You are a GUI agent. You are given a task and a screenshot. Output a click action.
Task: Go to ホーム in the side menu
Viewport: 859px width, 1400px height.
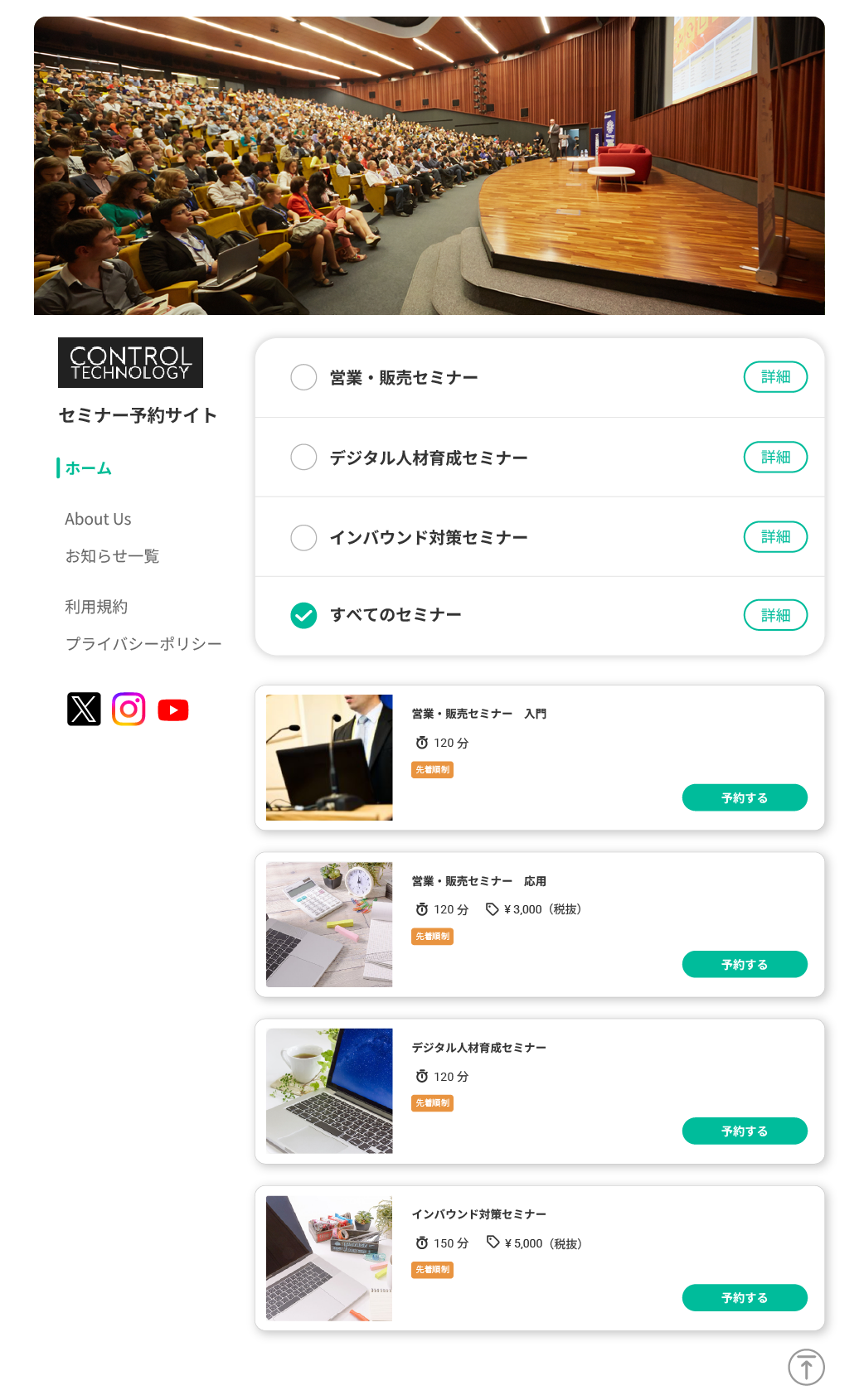[x=89, y=468]
